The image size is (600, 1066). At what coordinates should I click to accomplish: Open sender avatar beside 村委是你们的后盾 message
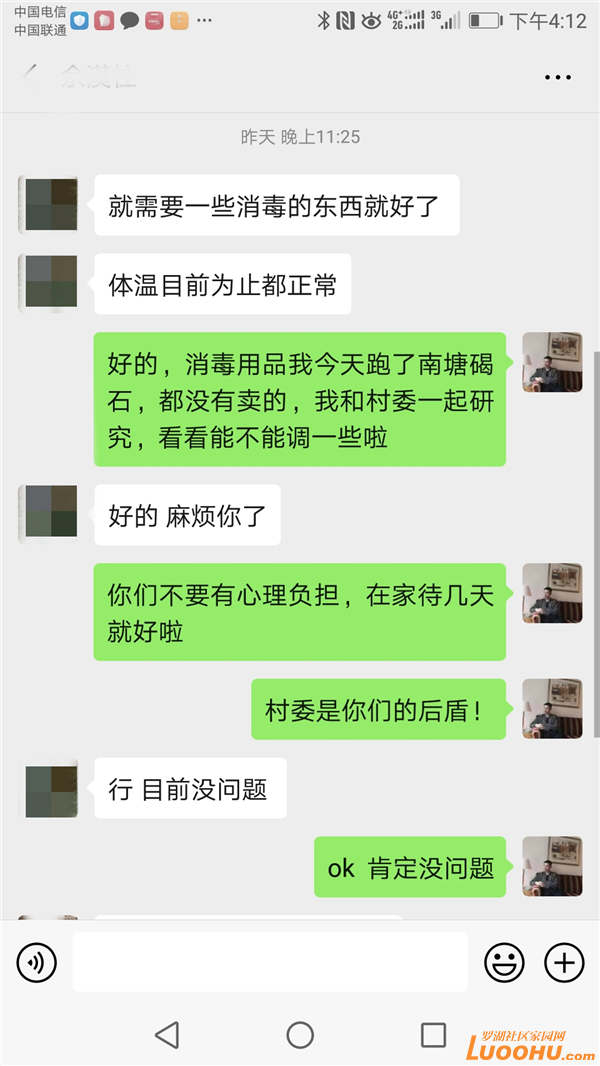552,709
